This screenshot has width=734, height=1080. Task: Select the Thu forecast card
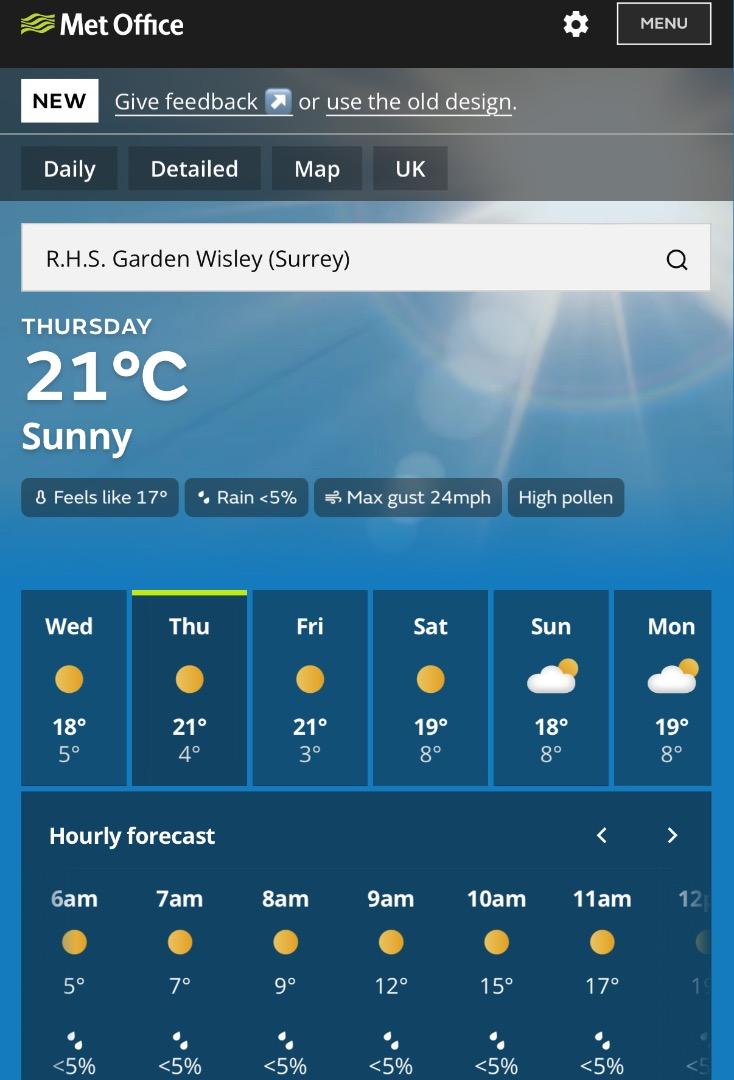point(189,688)
